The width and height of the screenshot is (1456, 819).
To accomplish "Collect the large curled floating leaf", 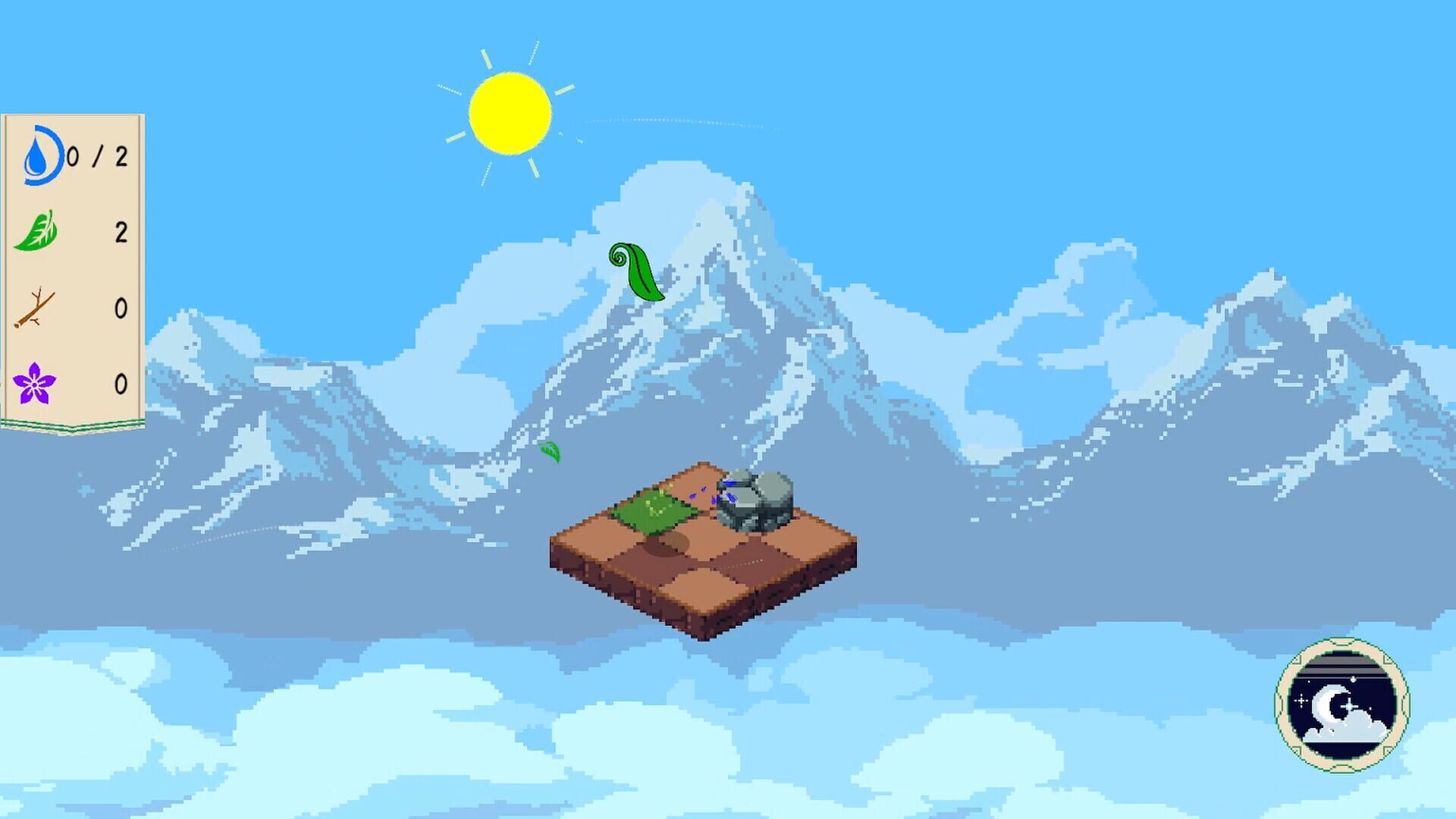I will [x=637, y=271].
